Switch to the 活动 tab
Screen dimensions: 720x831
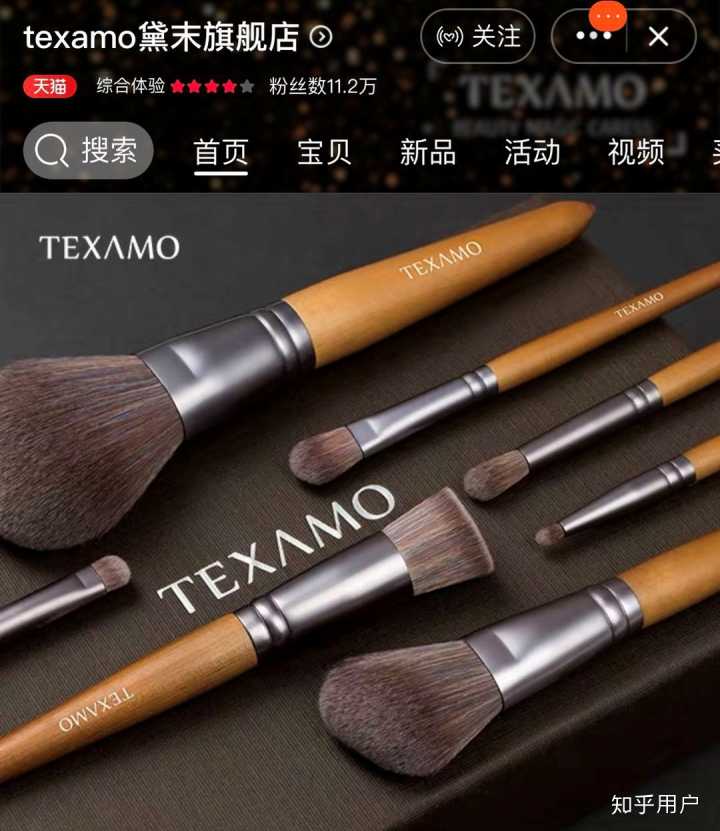[x=532, y=152]
